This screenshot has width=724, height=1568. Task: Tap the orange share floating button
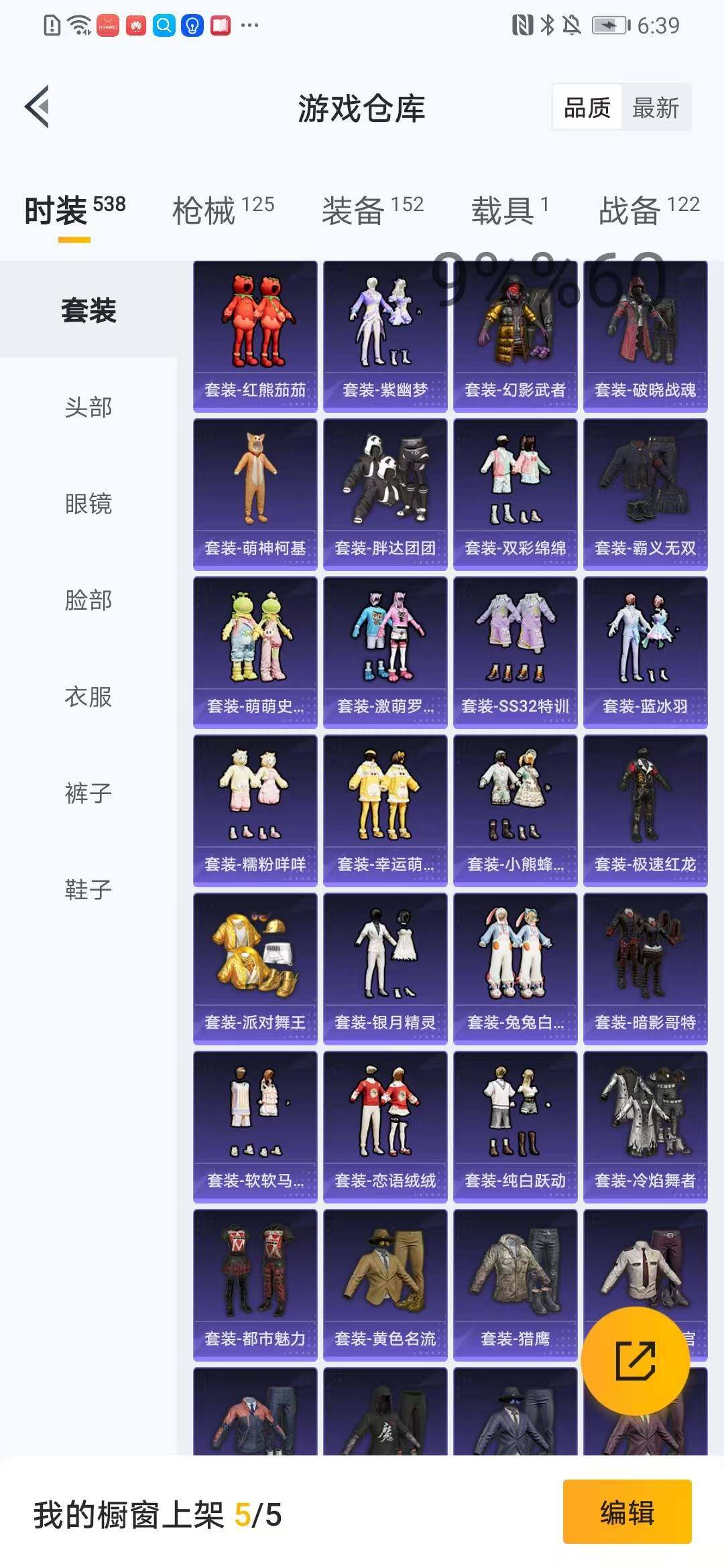[x=635, y=1361]
